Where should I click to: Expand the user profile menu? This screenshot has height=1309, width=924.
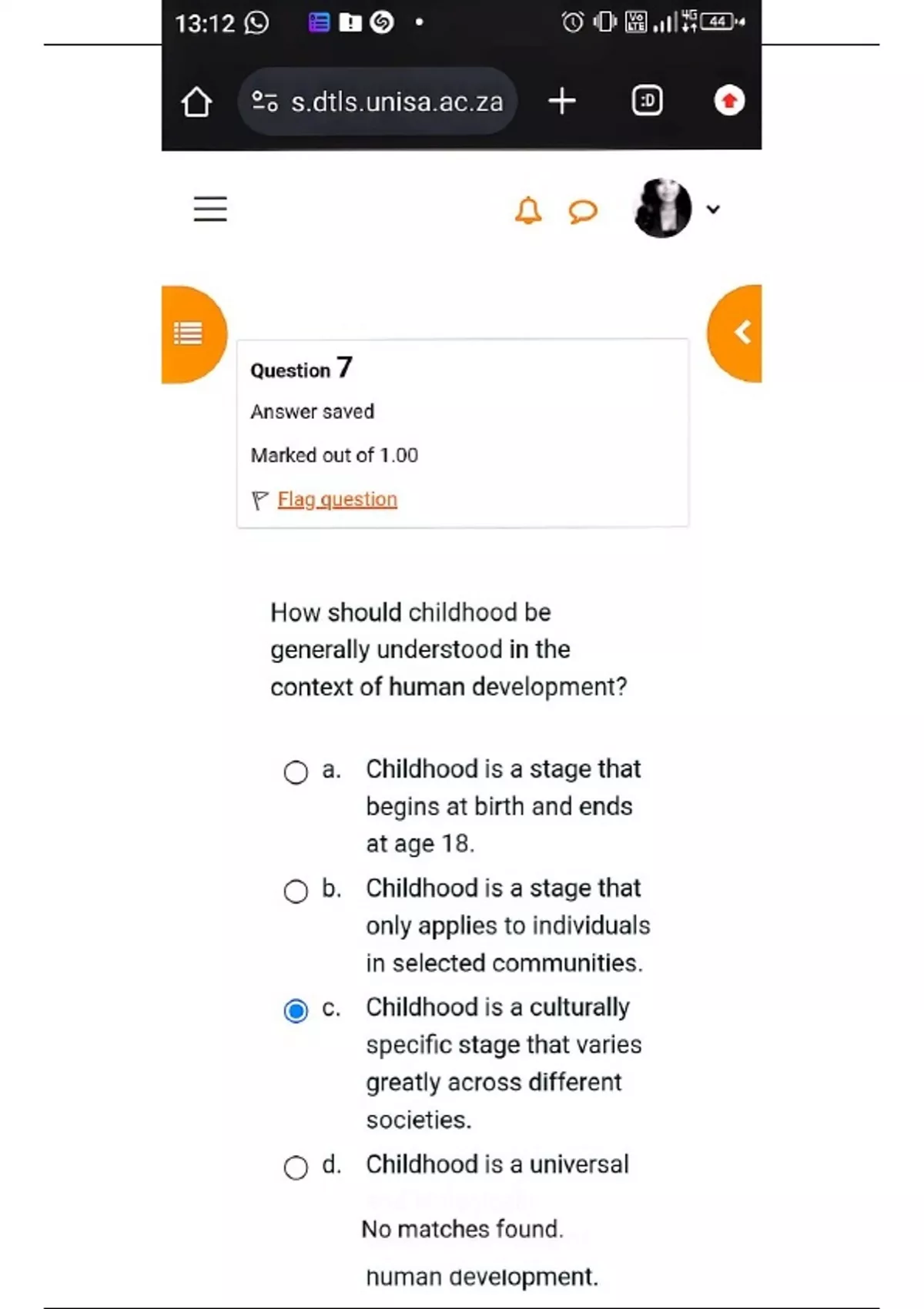[x=677, y=209]
